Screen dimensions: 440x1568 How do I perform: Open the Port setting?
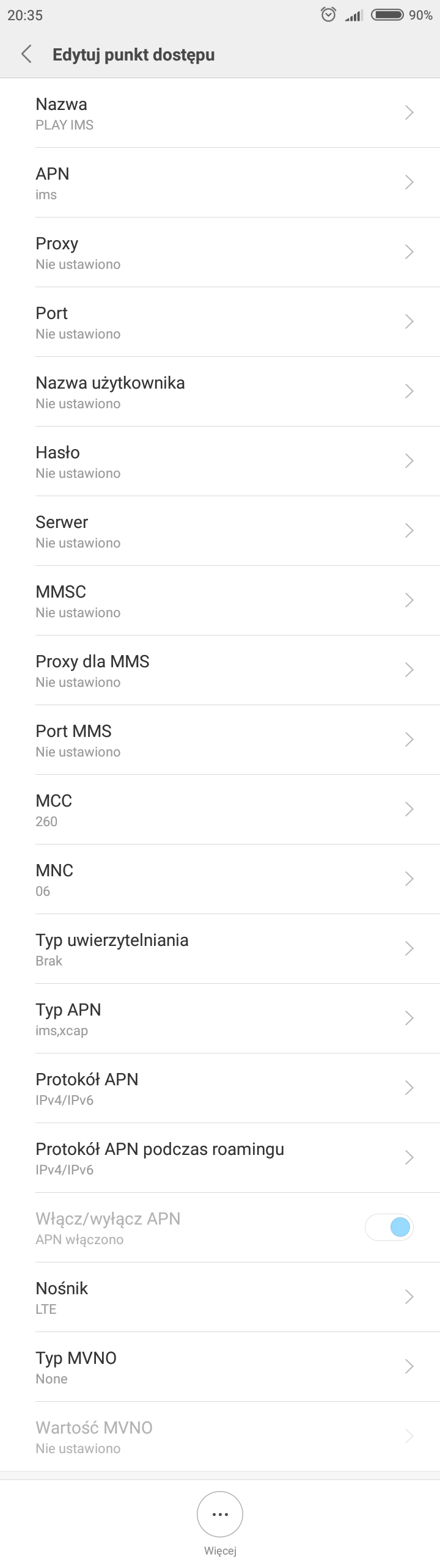(x=220, y=323)
